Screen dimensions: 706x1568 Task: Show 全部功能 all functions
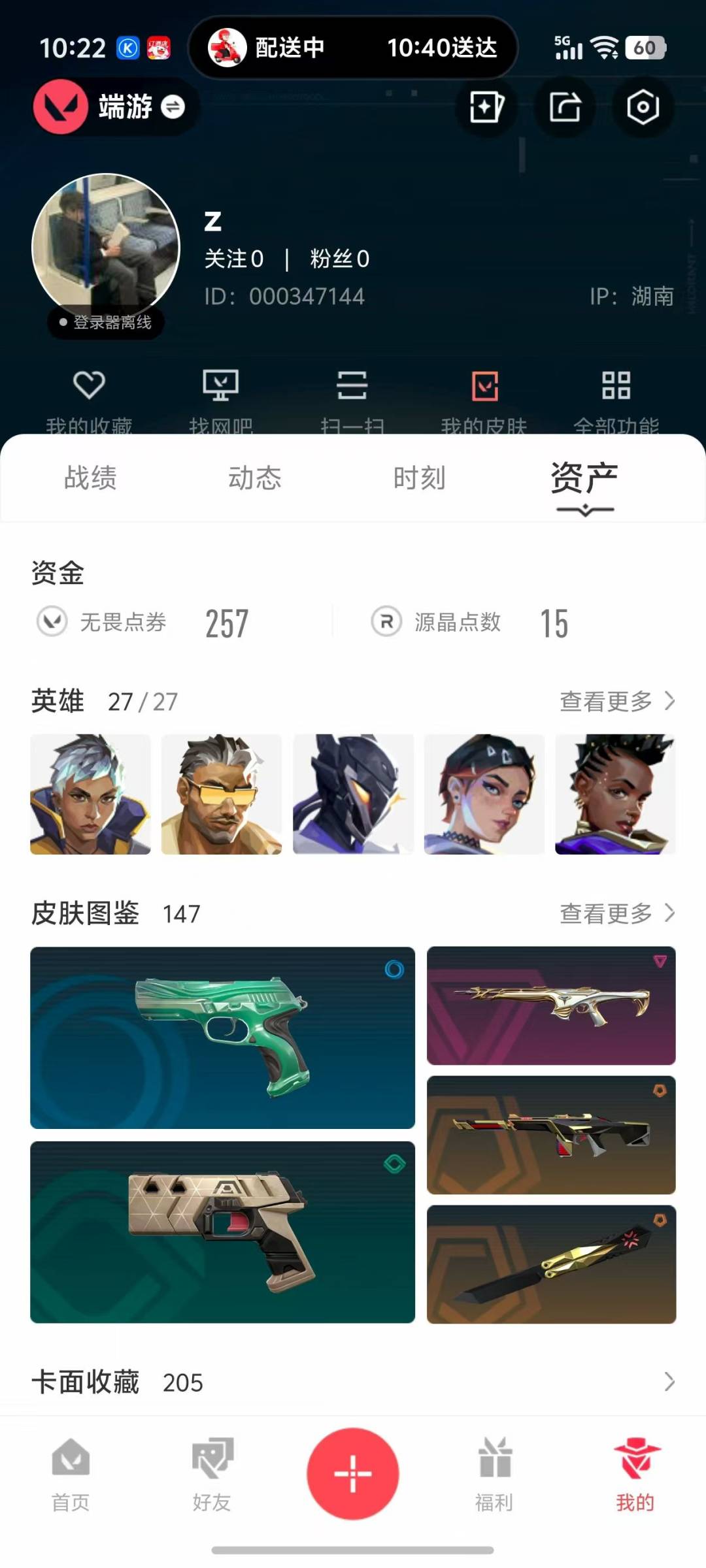[x=616, y=399]
